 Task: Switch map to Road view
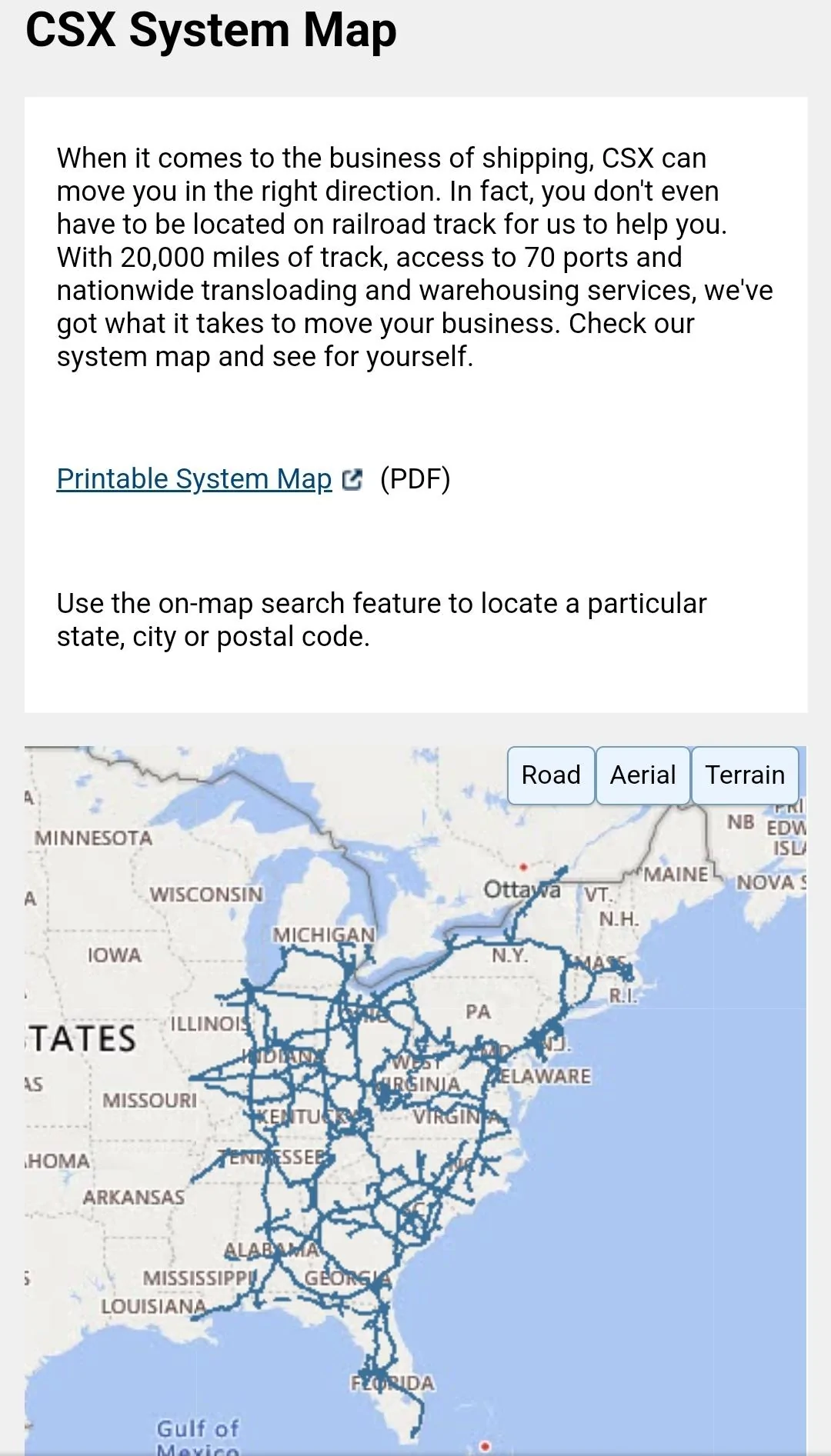pyautogui.click(x=551, y=775)
